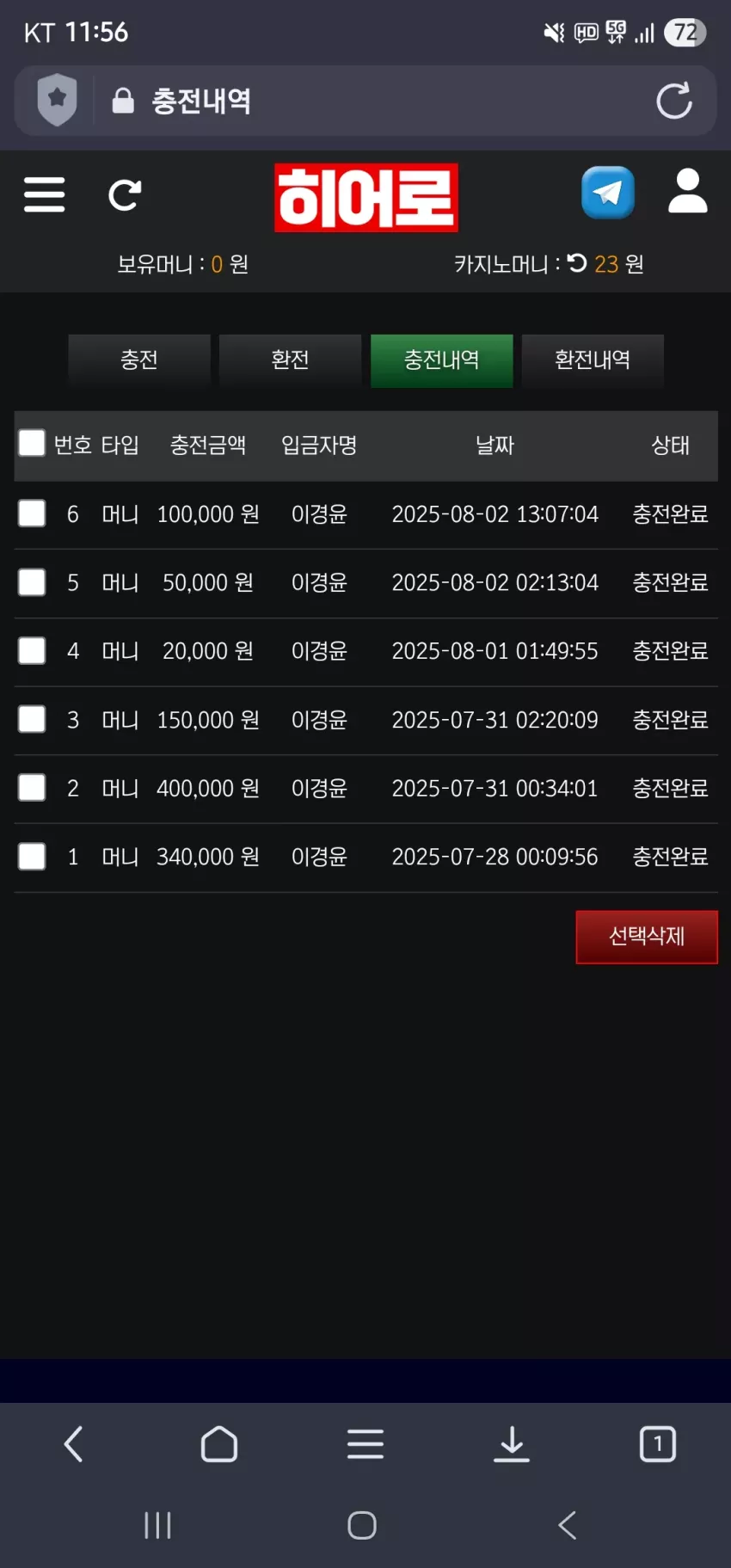Viewport: 731px width, 1568px height.
Task: Open the hamburger menu
Action: click(44, 194)
